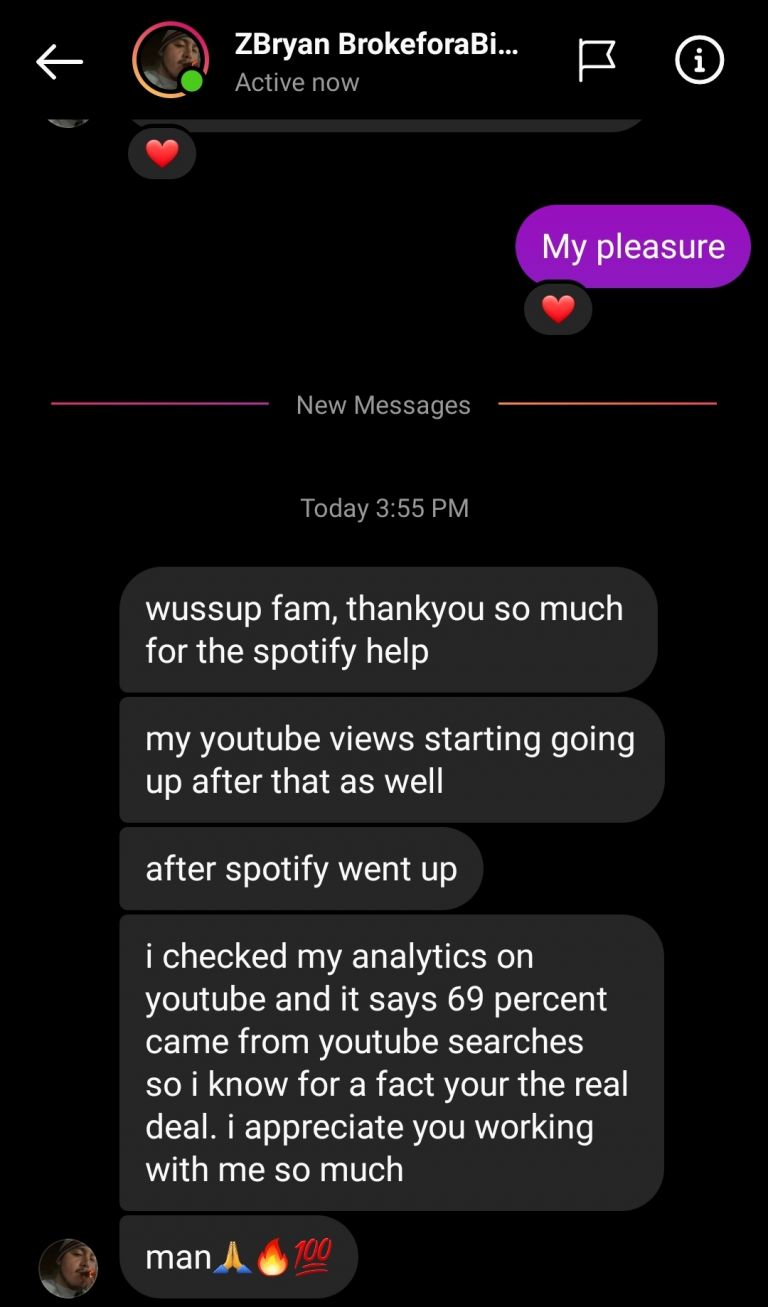Tap the heart reaction below My pleasure
Viewport: 768px width, 1307px height.
pyautogui.click(x=557, y=309)
